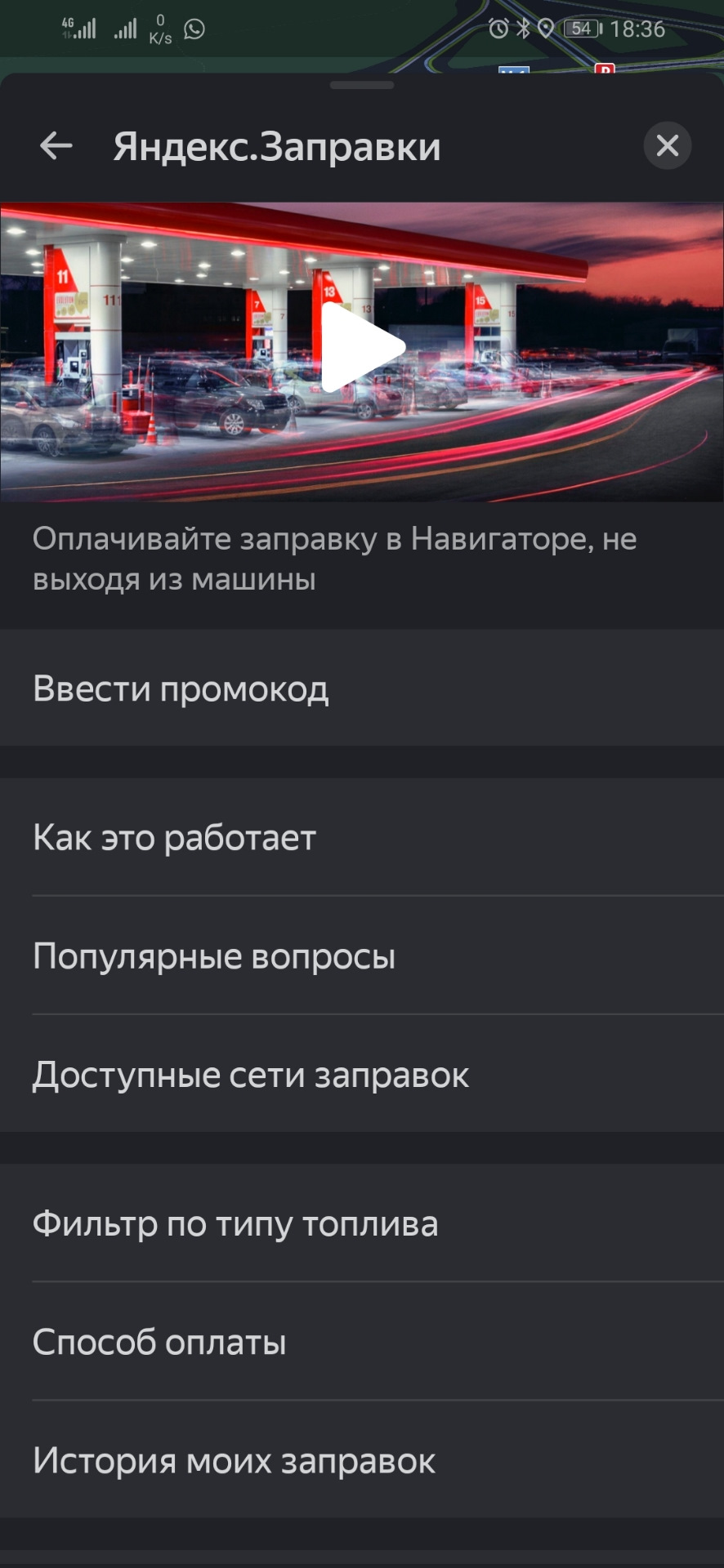The image size is (724, 1568).
Task: Close the Яндекс.Заправки panel
Action: (x=667, y=146)
